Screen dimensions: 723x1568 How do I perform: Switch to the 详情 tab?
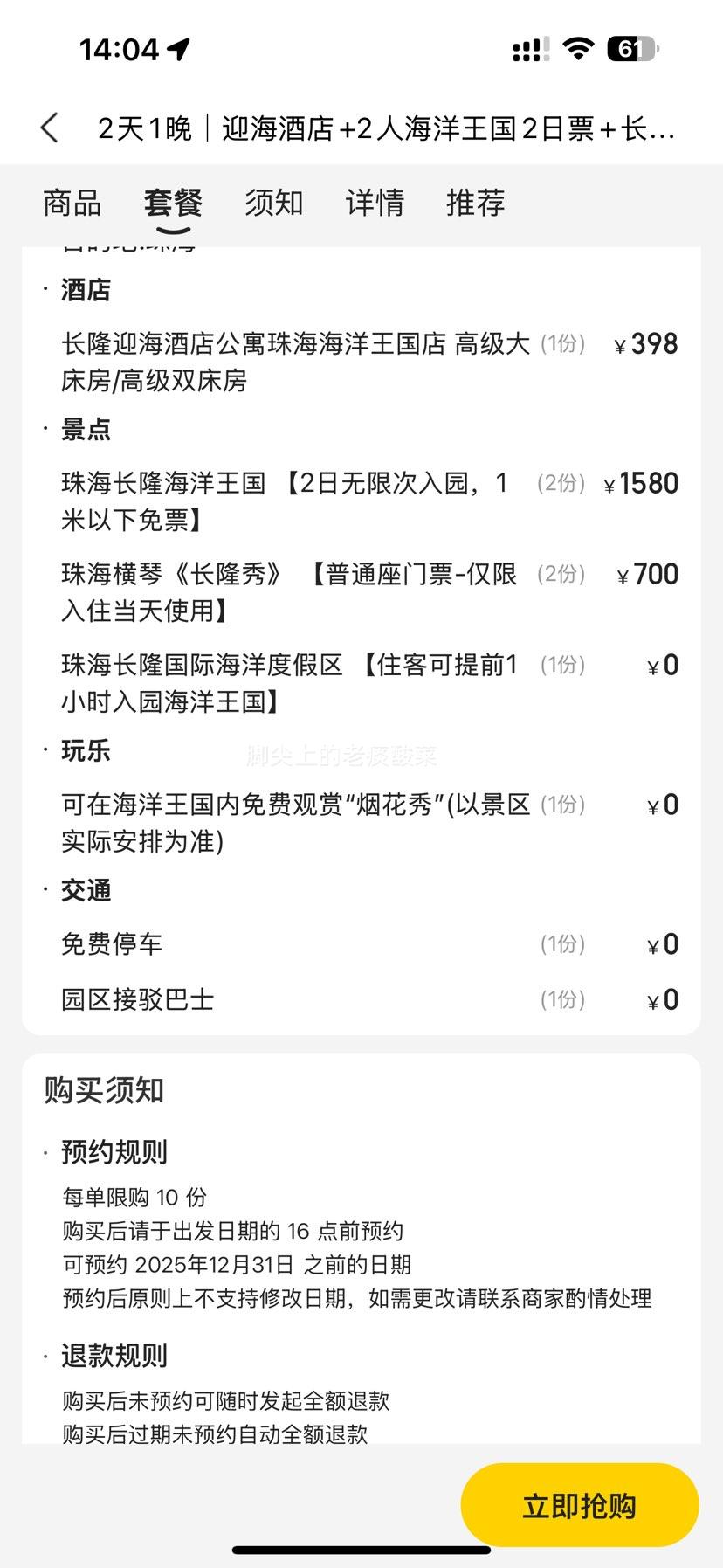click(375, 203)
